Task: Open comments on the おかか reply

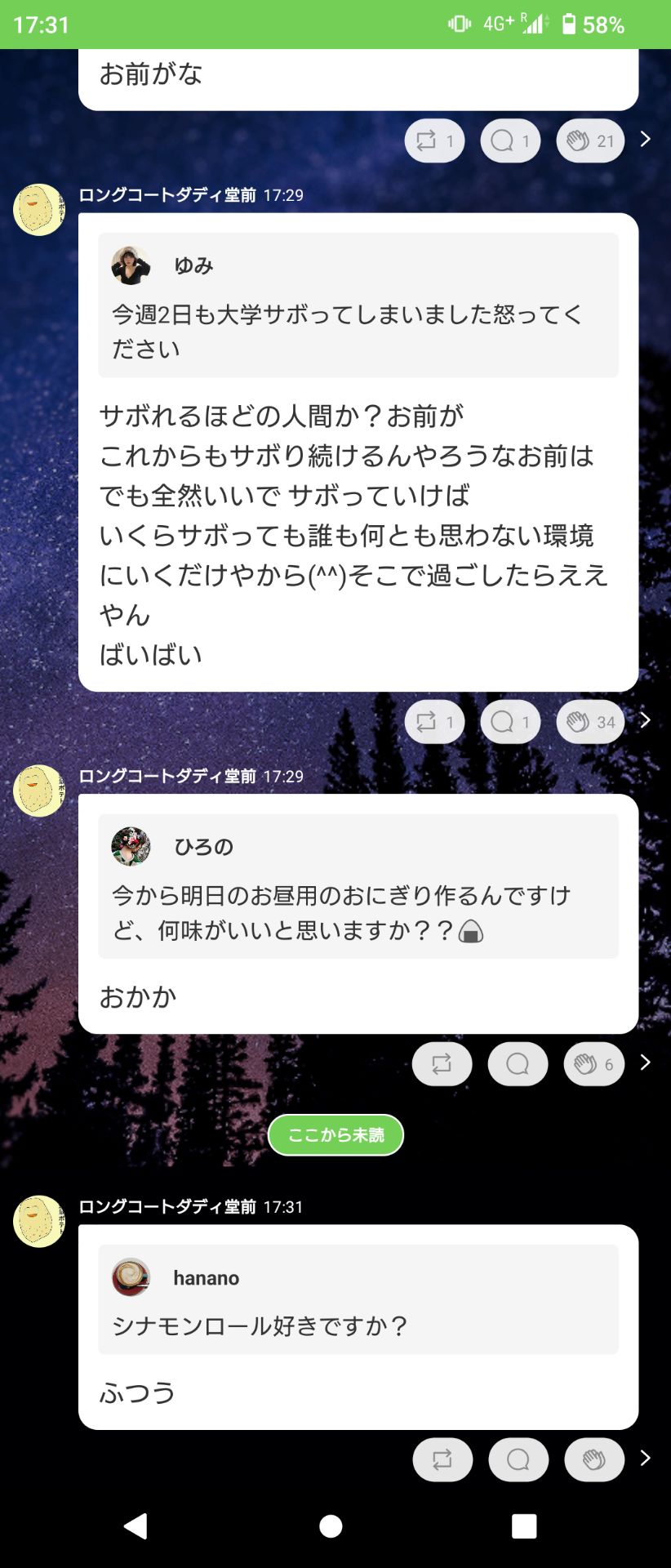Action: [x=517, y=1063]
